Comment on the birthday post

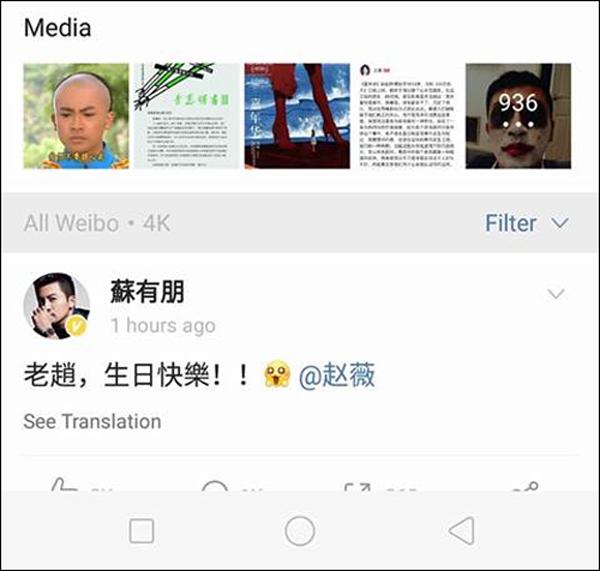216,487
